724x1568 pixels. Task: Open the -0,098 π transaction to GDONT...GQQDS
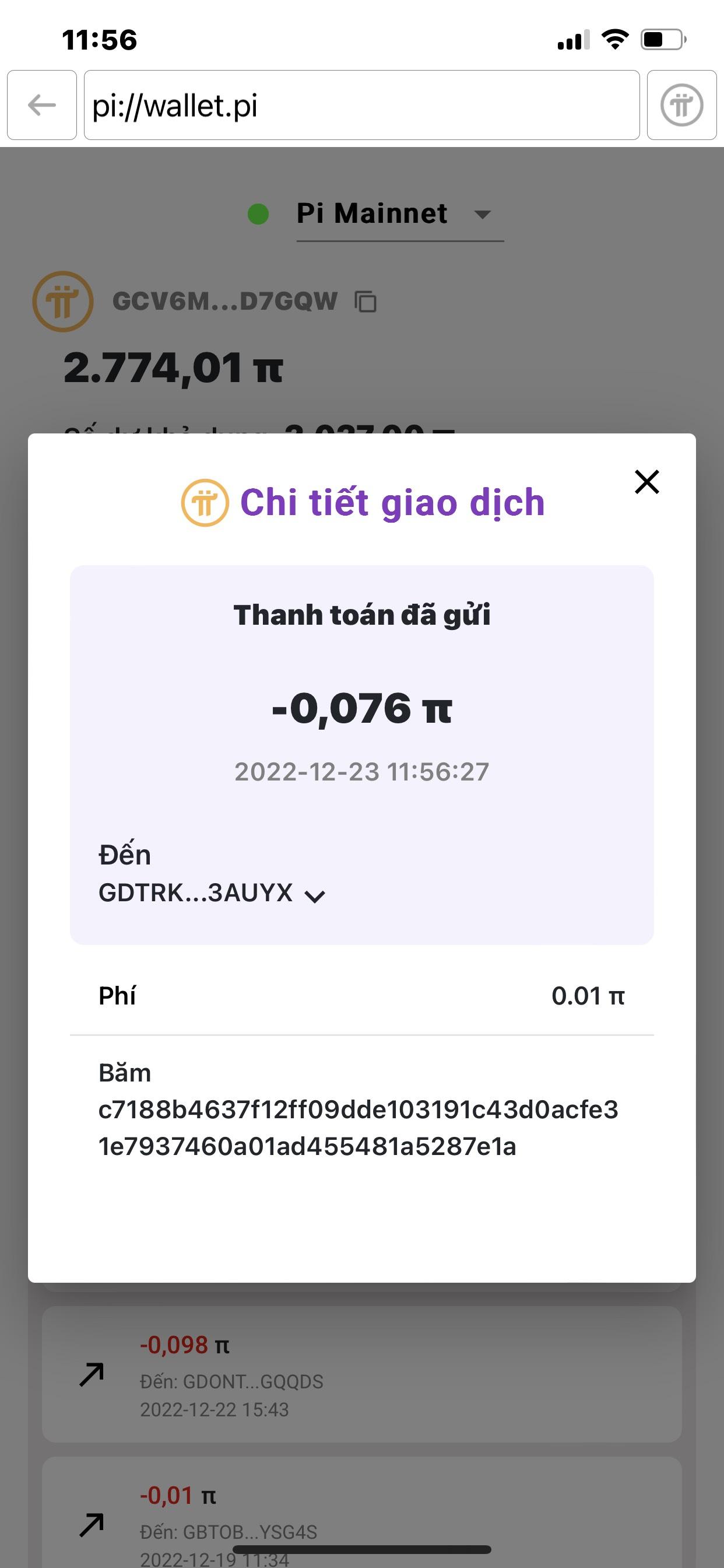[x=361, y=1374]
